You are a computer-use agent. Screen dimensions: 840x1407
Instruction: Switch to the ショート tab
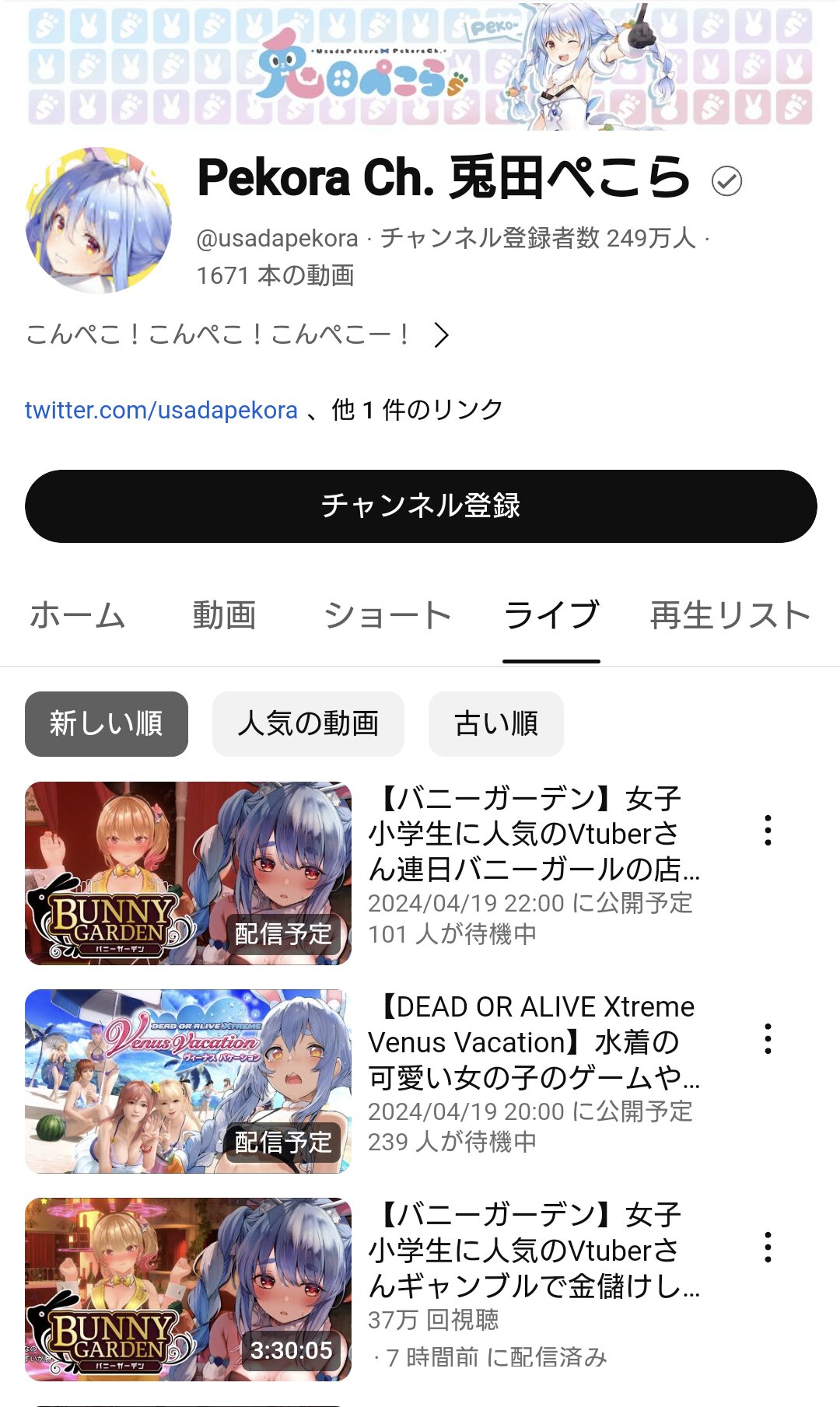(387, 615)
